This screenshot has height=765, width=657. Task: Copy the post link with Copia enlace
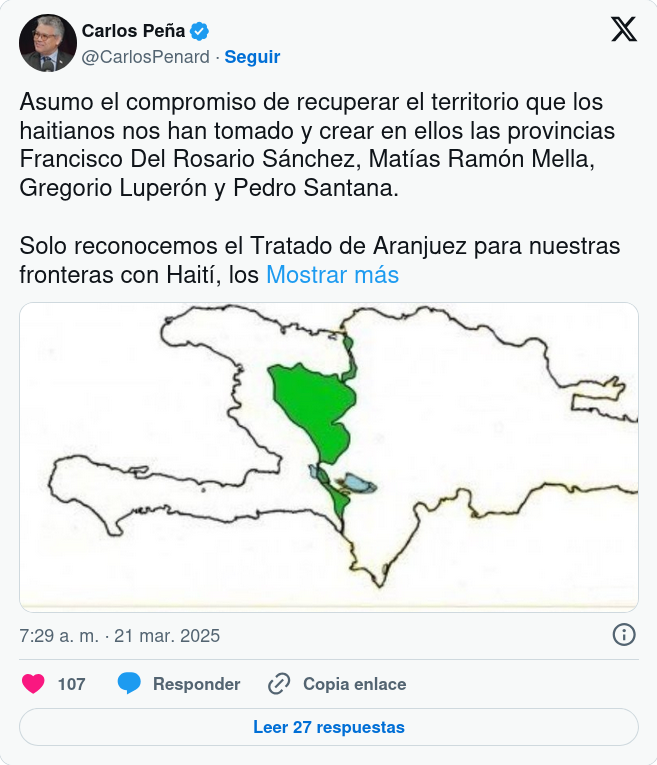[x=337, y=684]
